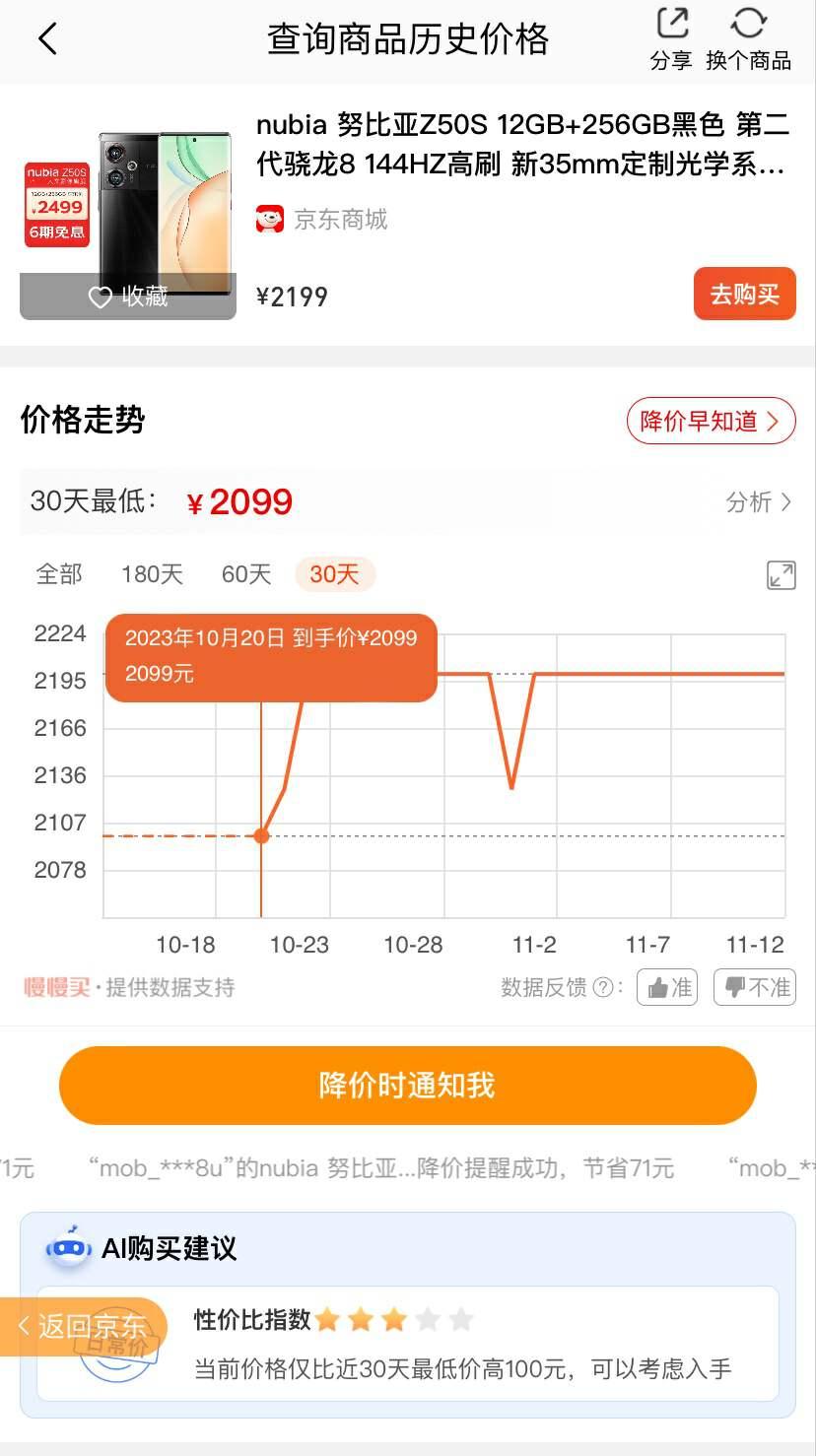Switch the chart to 全部

click(59, 574)
